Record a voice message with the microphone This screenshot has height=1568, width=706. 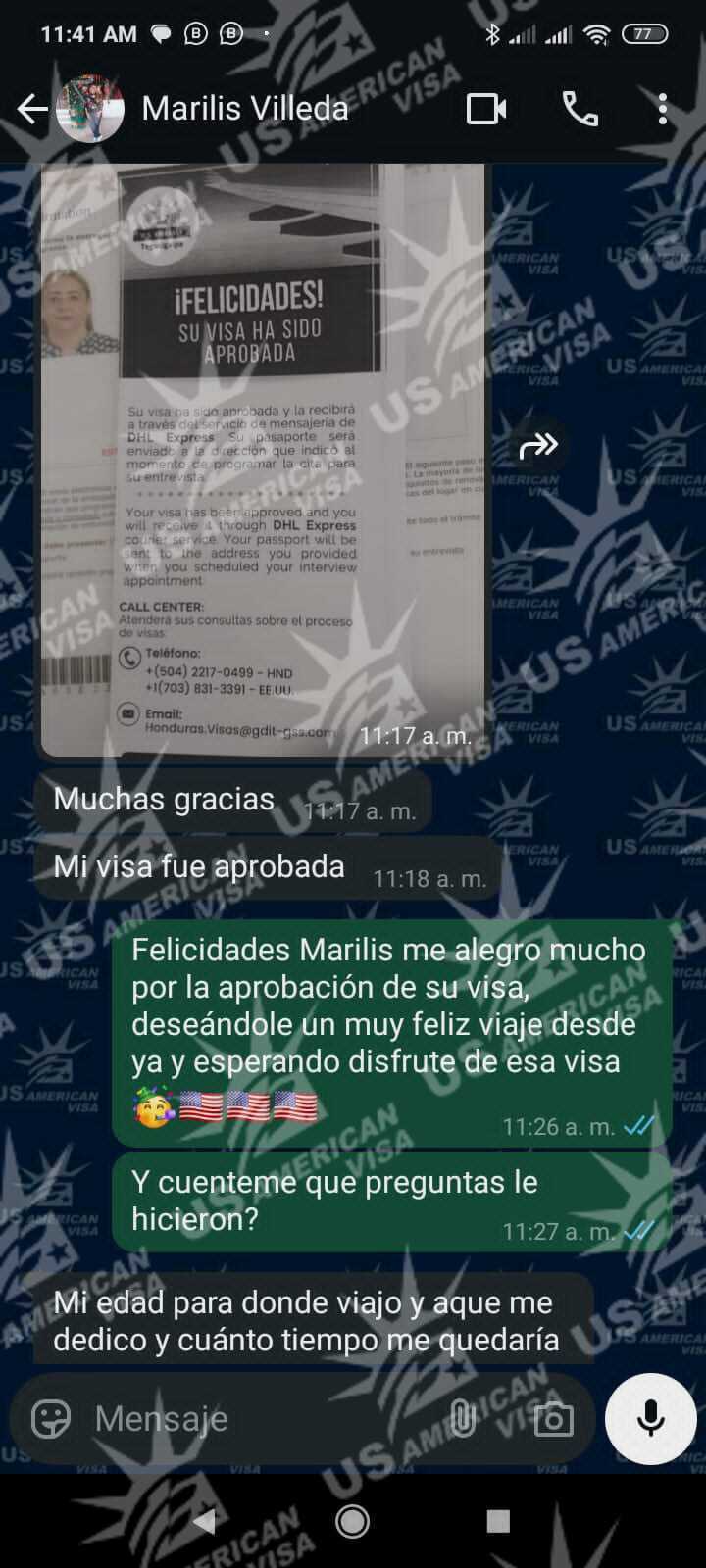coord(650,1418)
